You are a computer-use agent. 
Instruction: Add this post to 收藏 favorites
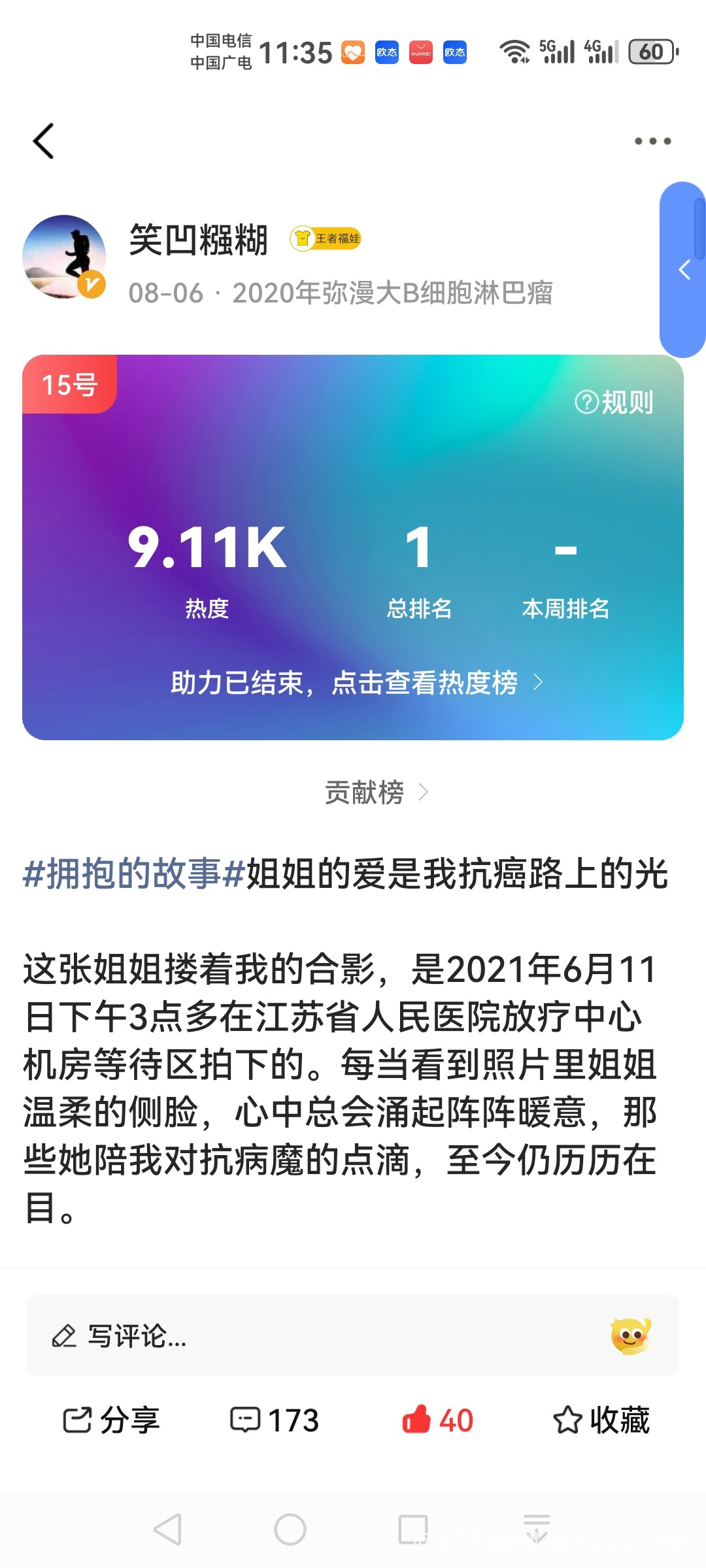(x=601, y=1420)
